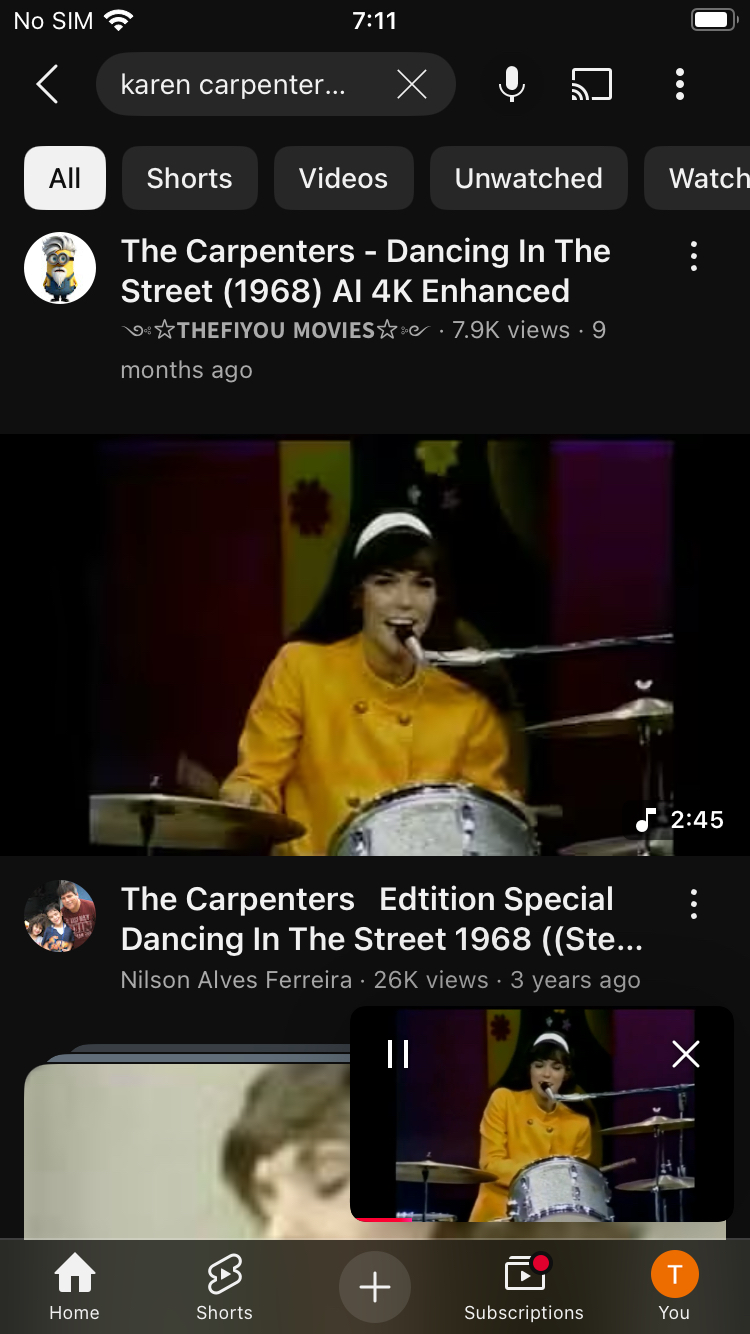
Task: Switch to the Subscriptions tab
Action: 524,1288
